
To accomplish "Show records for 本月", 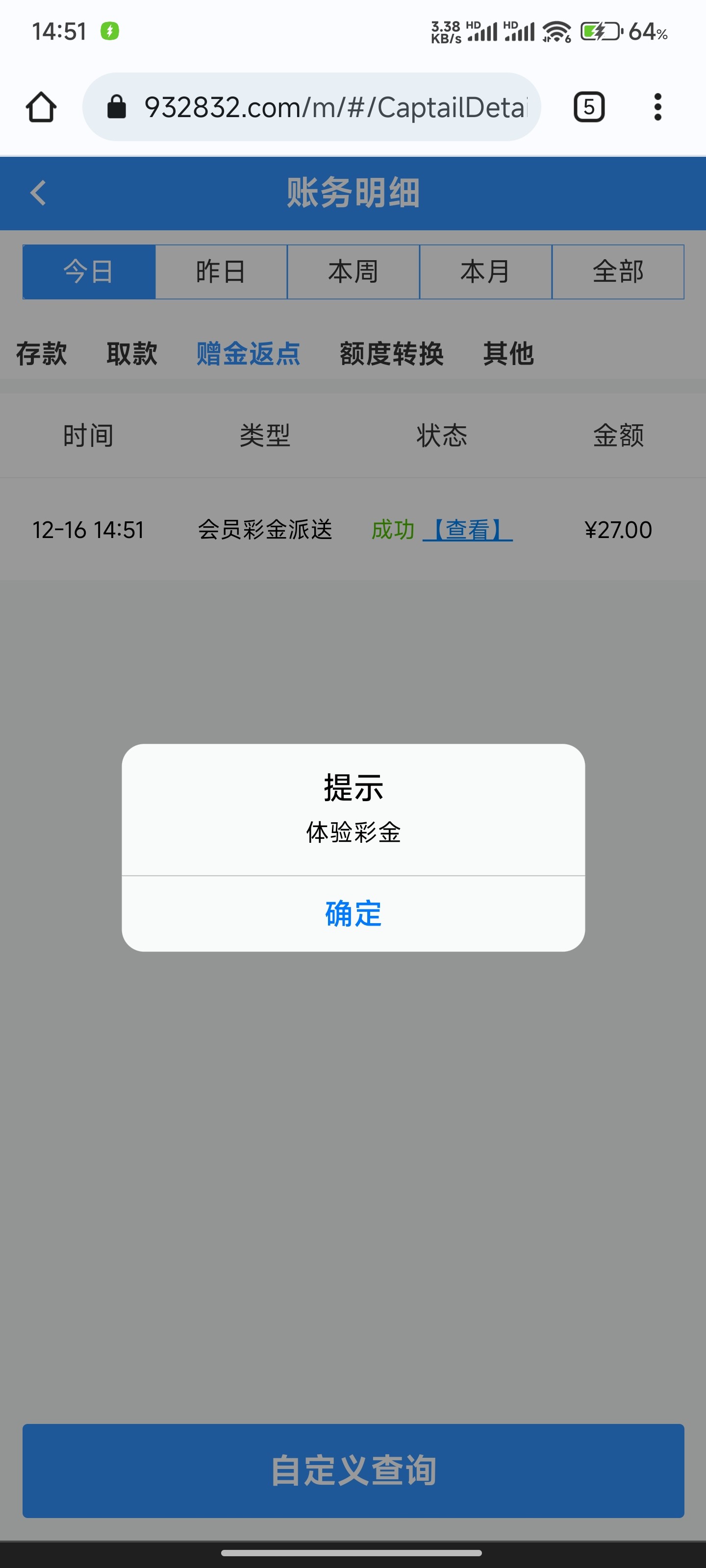I will pos(485,271).
